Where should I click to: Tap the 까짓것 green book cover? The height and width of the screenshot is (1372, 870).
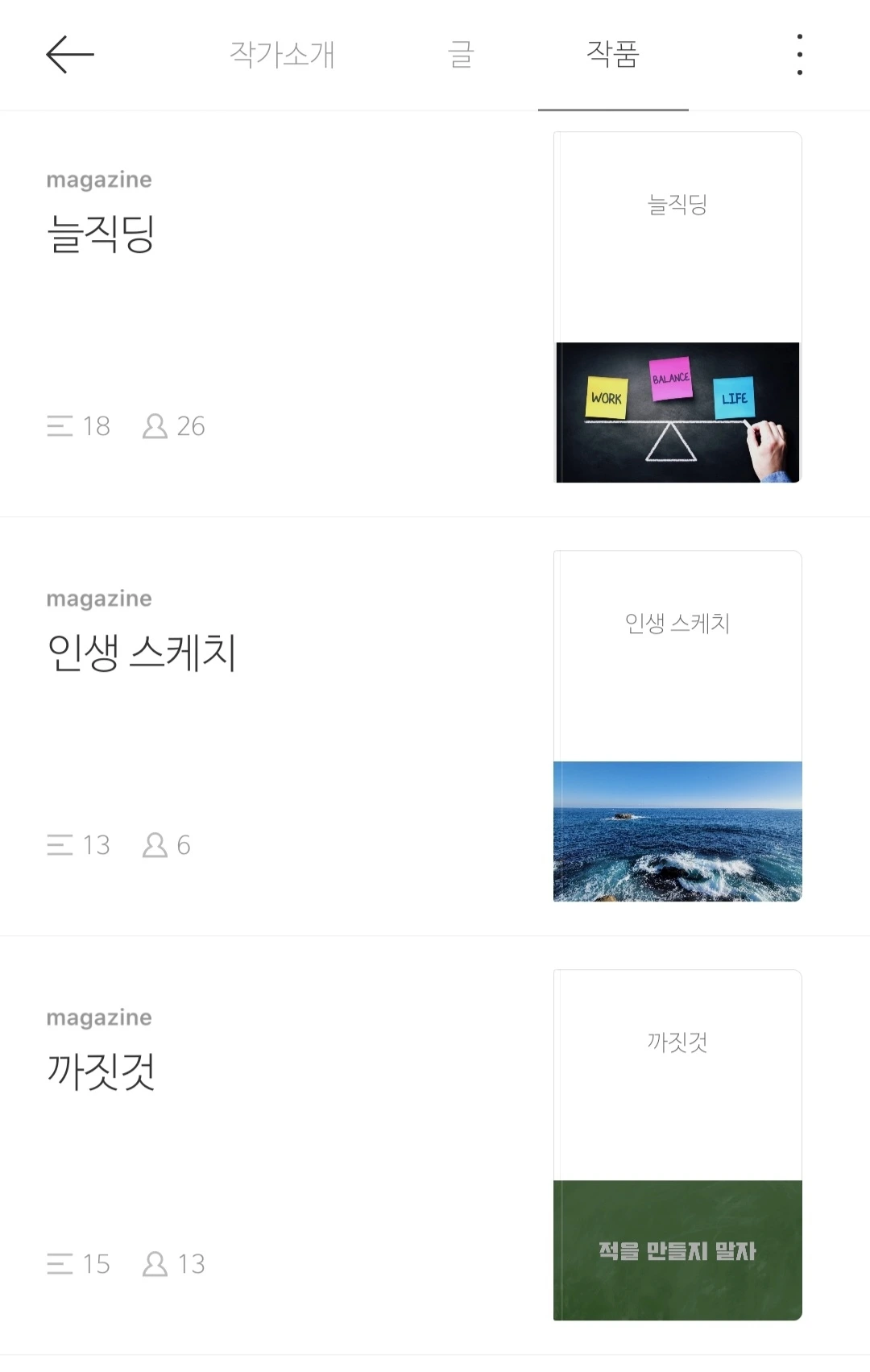677,1249
